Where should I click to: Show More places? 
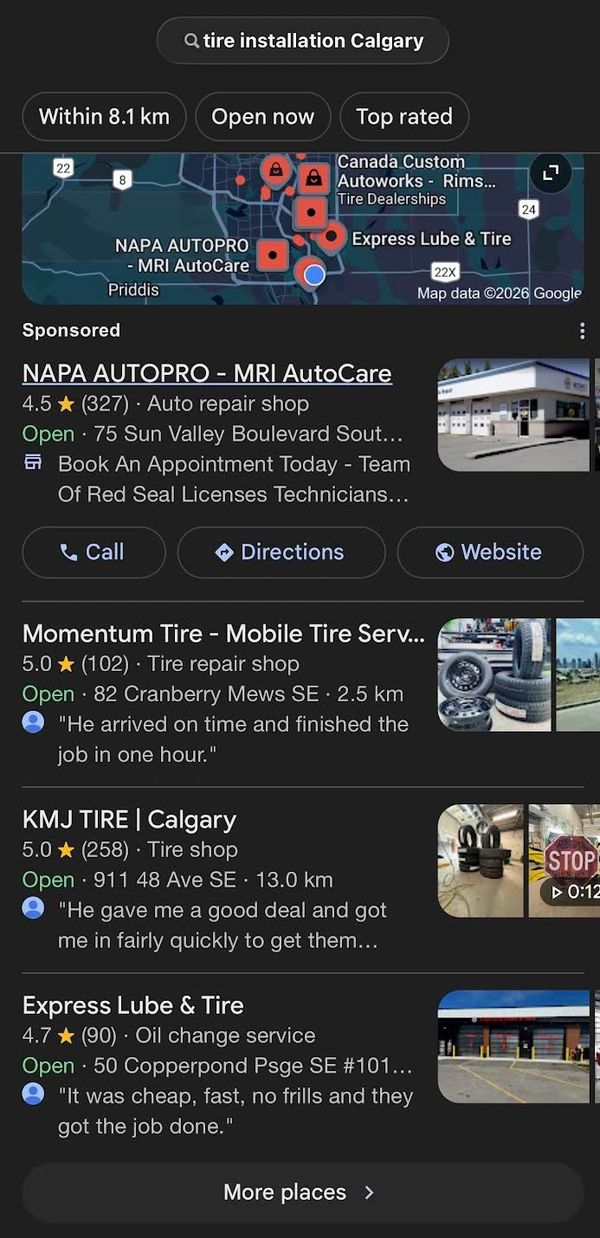click(x=301, y=1192)
